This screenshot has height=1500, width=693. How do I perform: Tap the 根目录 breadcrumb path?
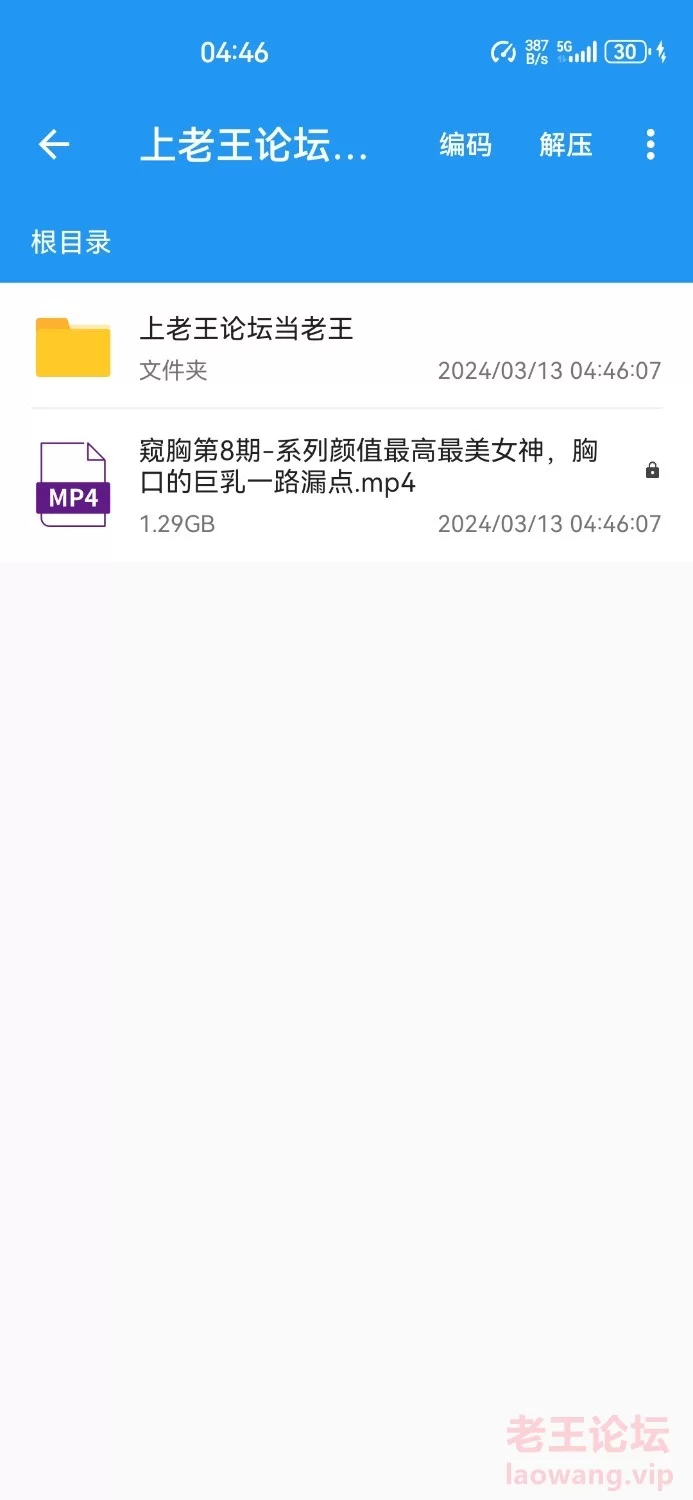(71, 242)
